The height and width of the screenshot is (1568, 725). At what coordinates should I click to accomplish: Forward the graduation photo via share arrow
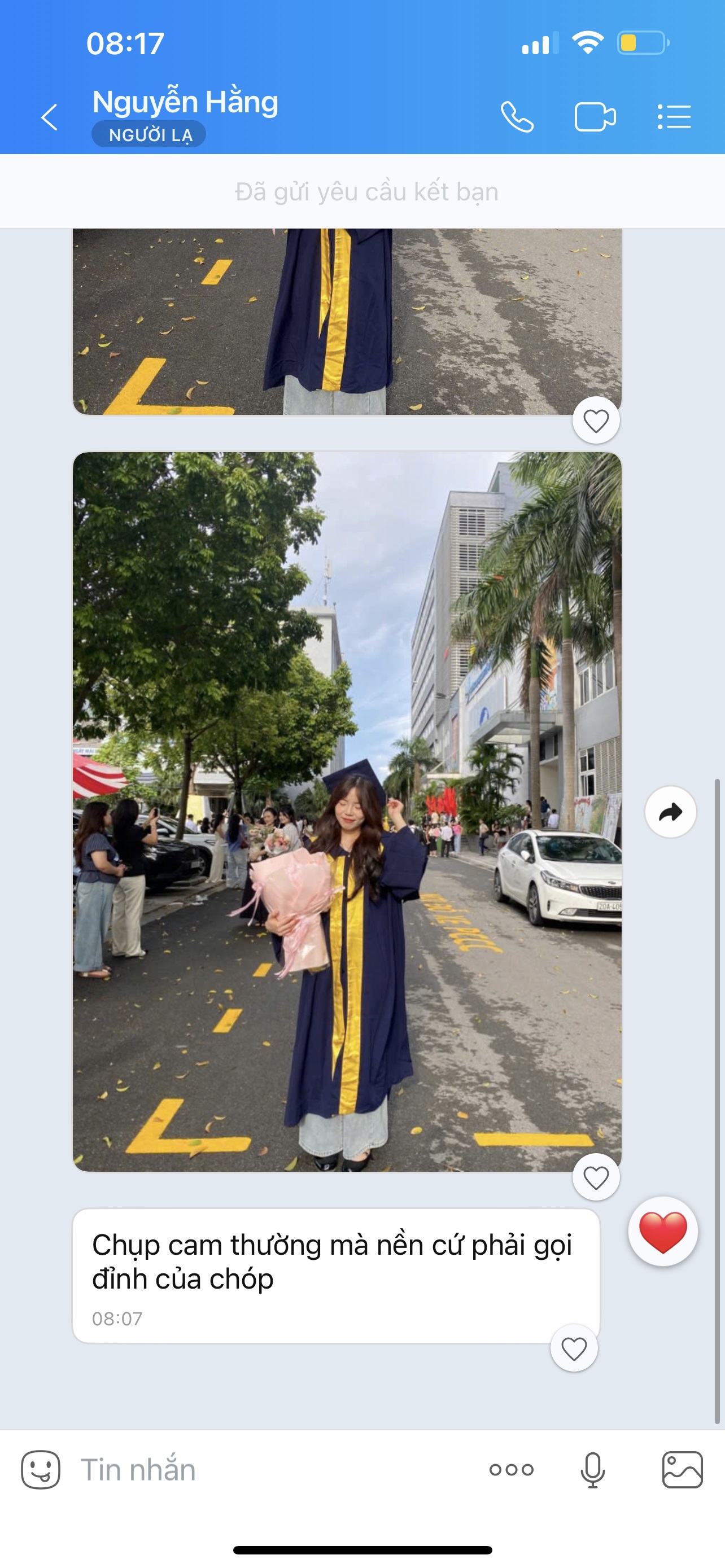[670, 812]
